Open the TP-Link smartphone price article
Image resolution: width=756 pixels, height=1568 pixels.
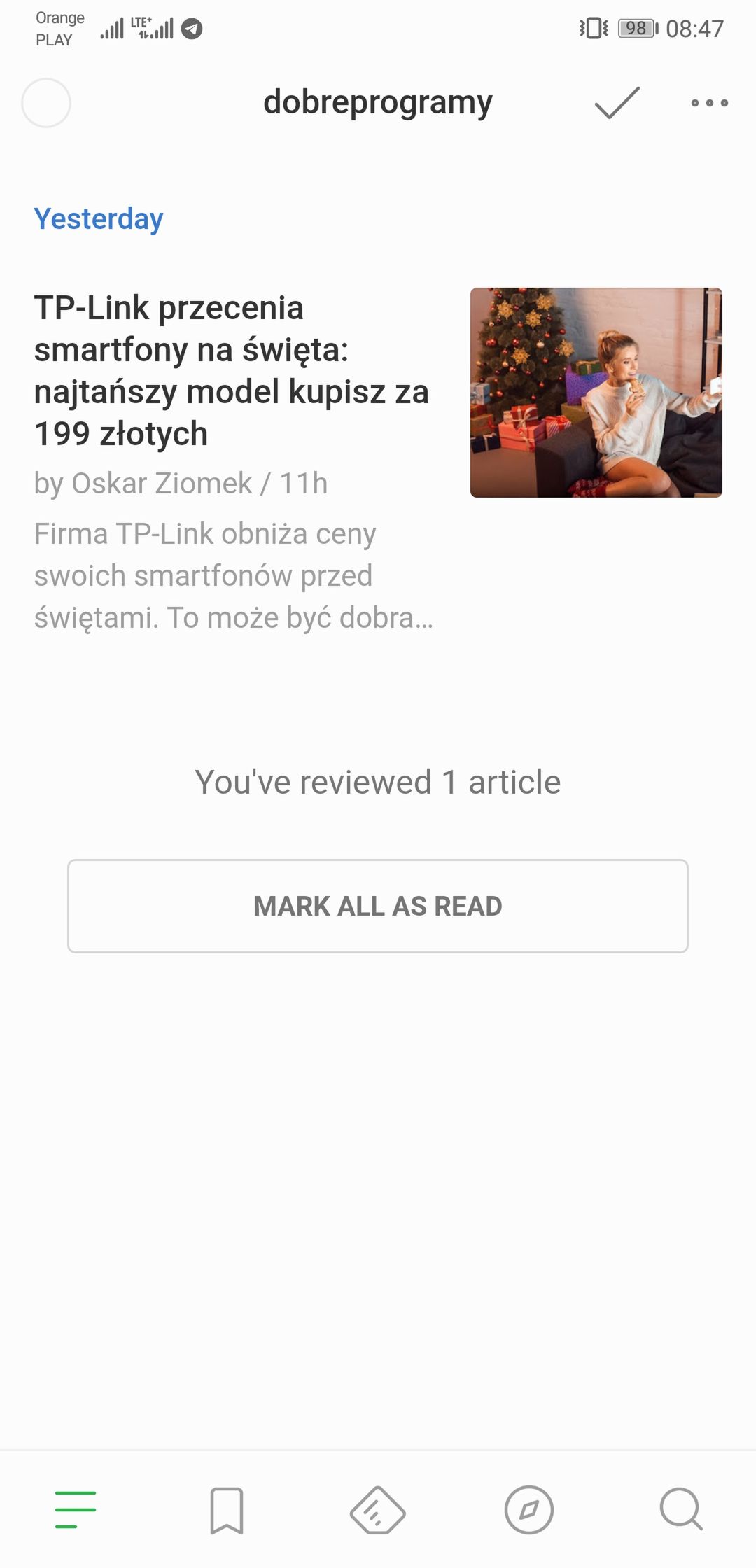[x=231, y=371]
